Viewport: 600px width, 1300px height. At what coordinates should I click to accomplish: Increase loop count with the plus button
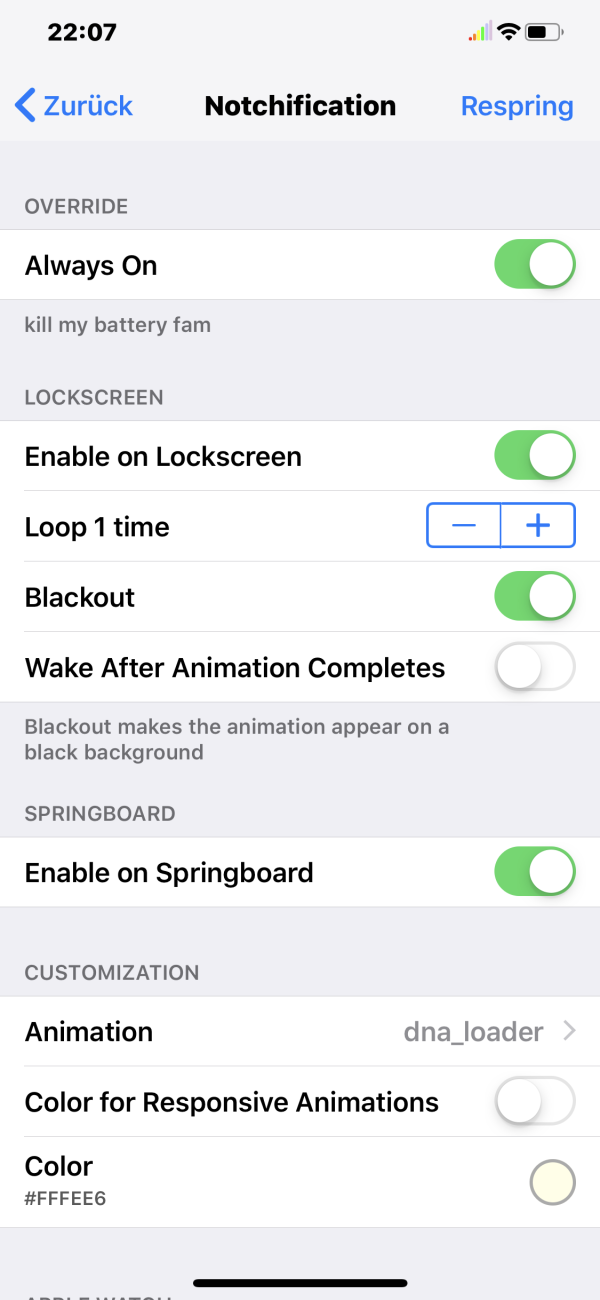pos(538,526)
